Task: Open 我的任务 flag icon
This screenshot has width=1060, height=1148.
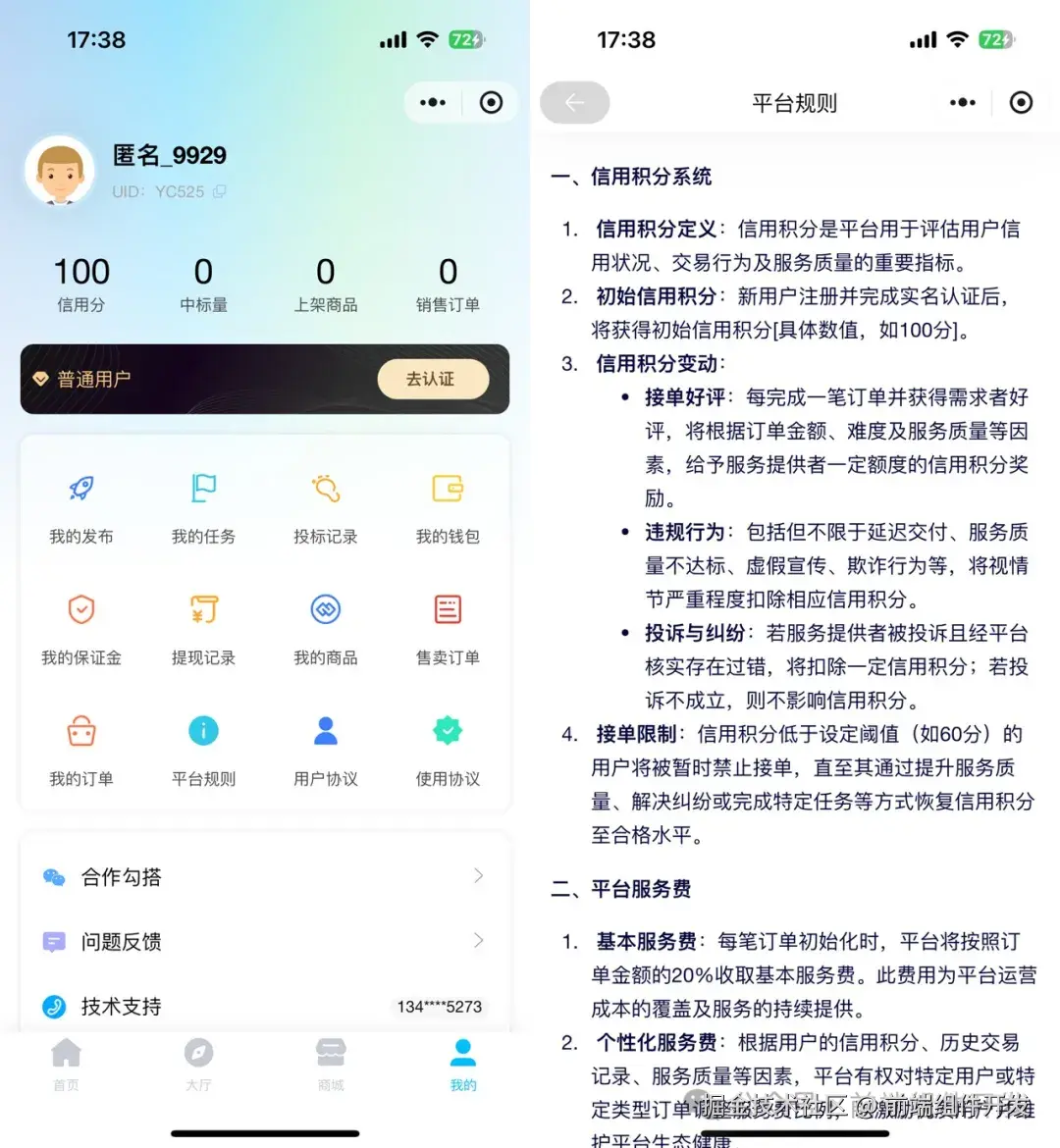Action: click(x=203, y=489)
